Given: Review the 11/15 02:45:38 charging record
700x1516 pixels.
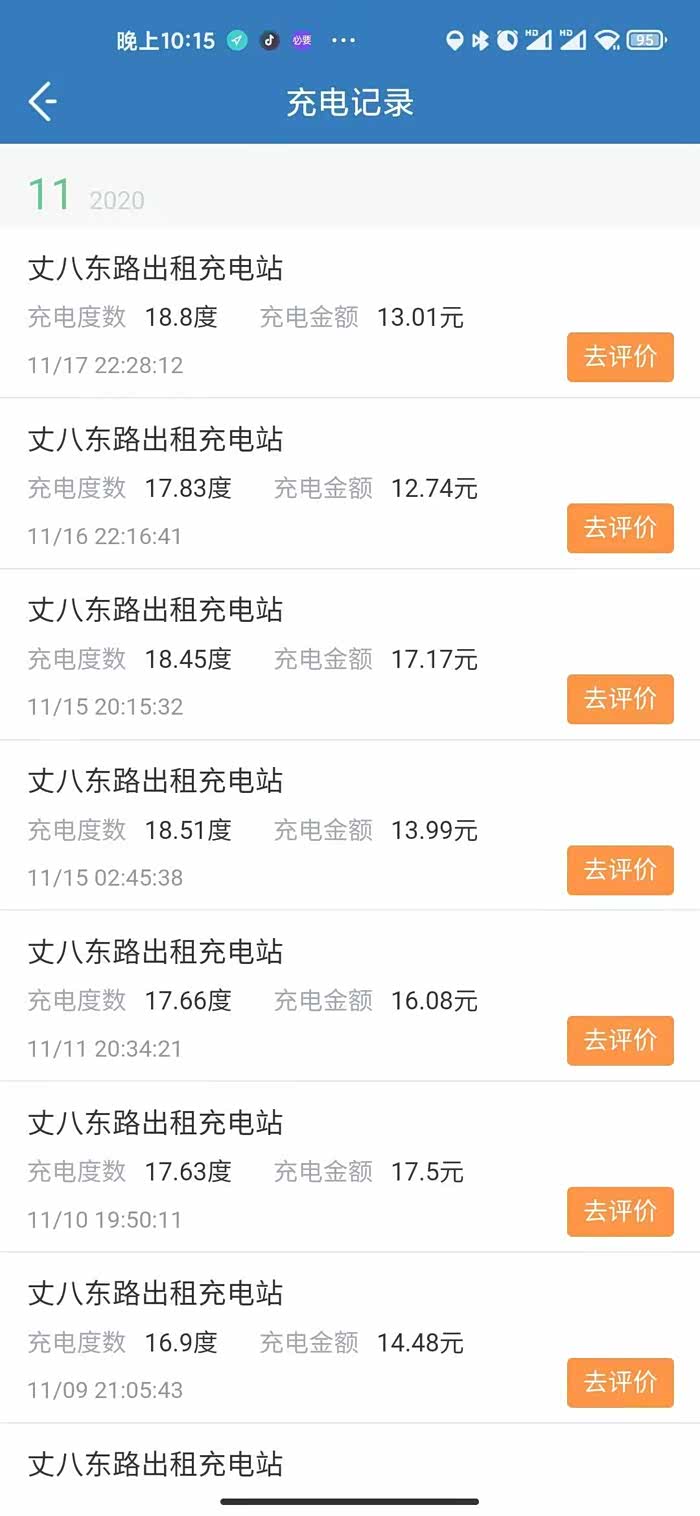Looking at the screenshot, I should click(x=620, y=870).
